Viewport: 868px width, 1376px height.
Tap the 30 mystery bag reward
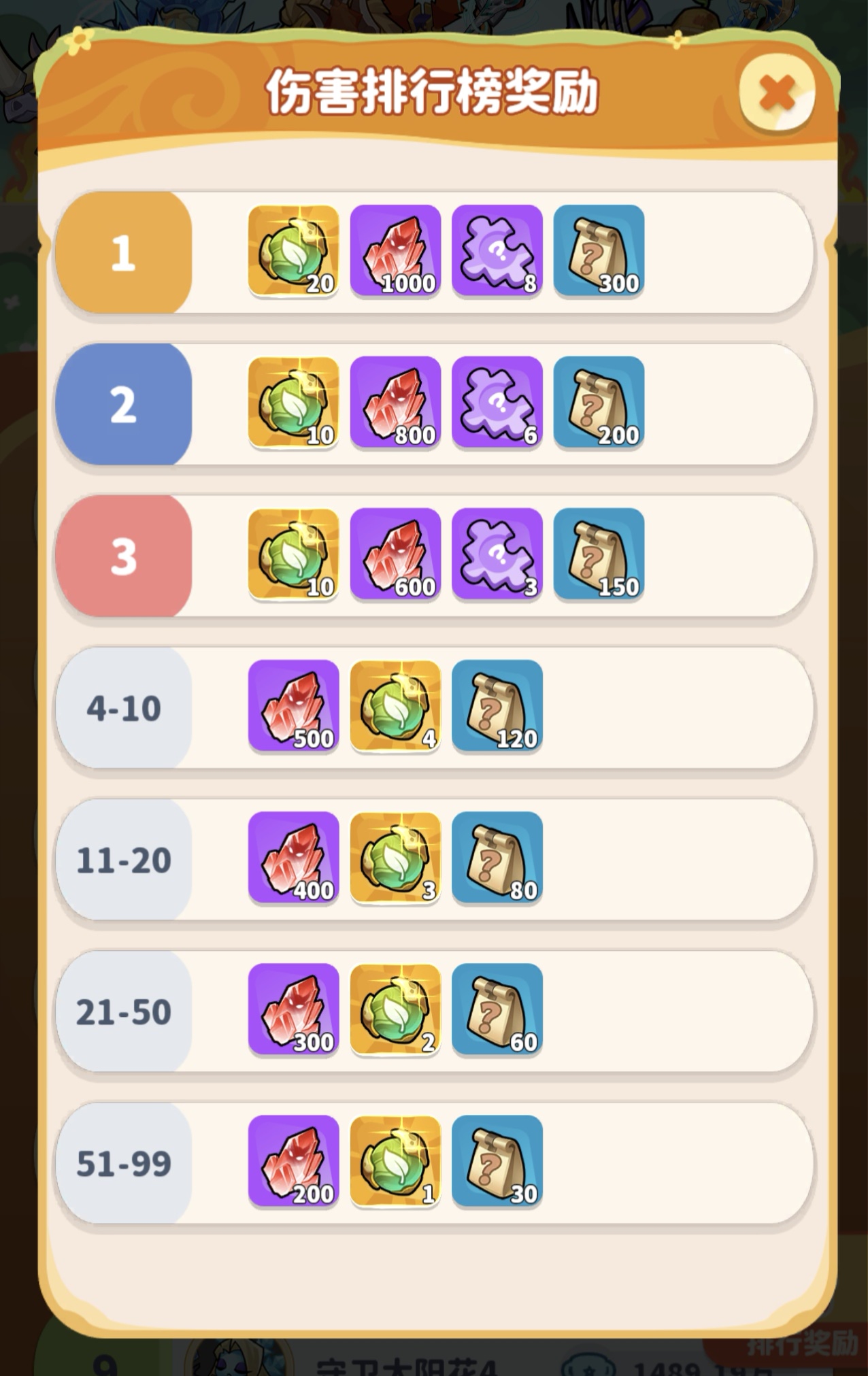[497, 1161]
